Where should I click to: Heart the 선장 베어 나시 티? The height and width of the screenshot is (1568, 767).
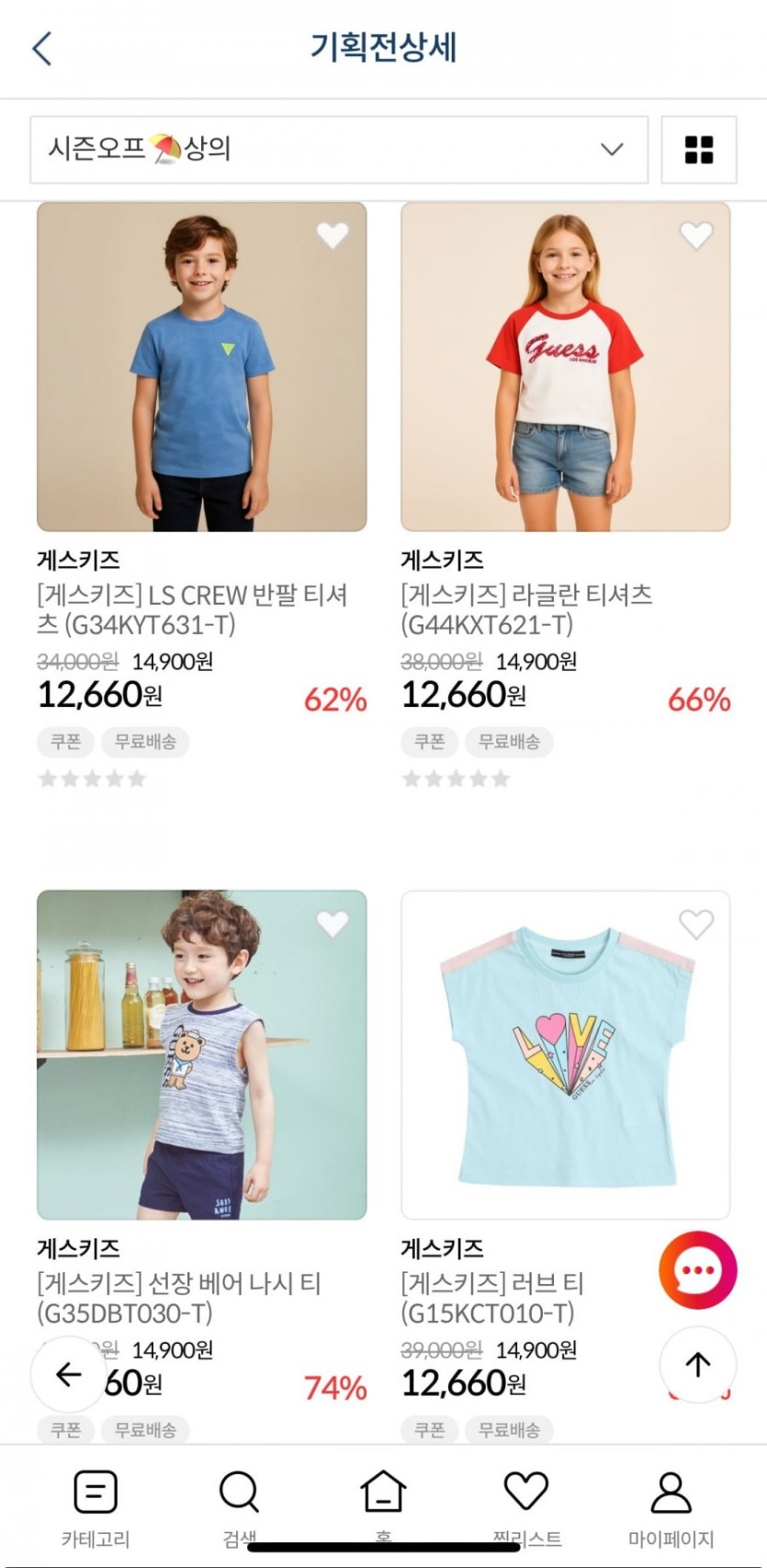(333, 924)
